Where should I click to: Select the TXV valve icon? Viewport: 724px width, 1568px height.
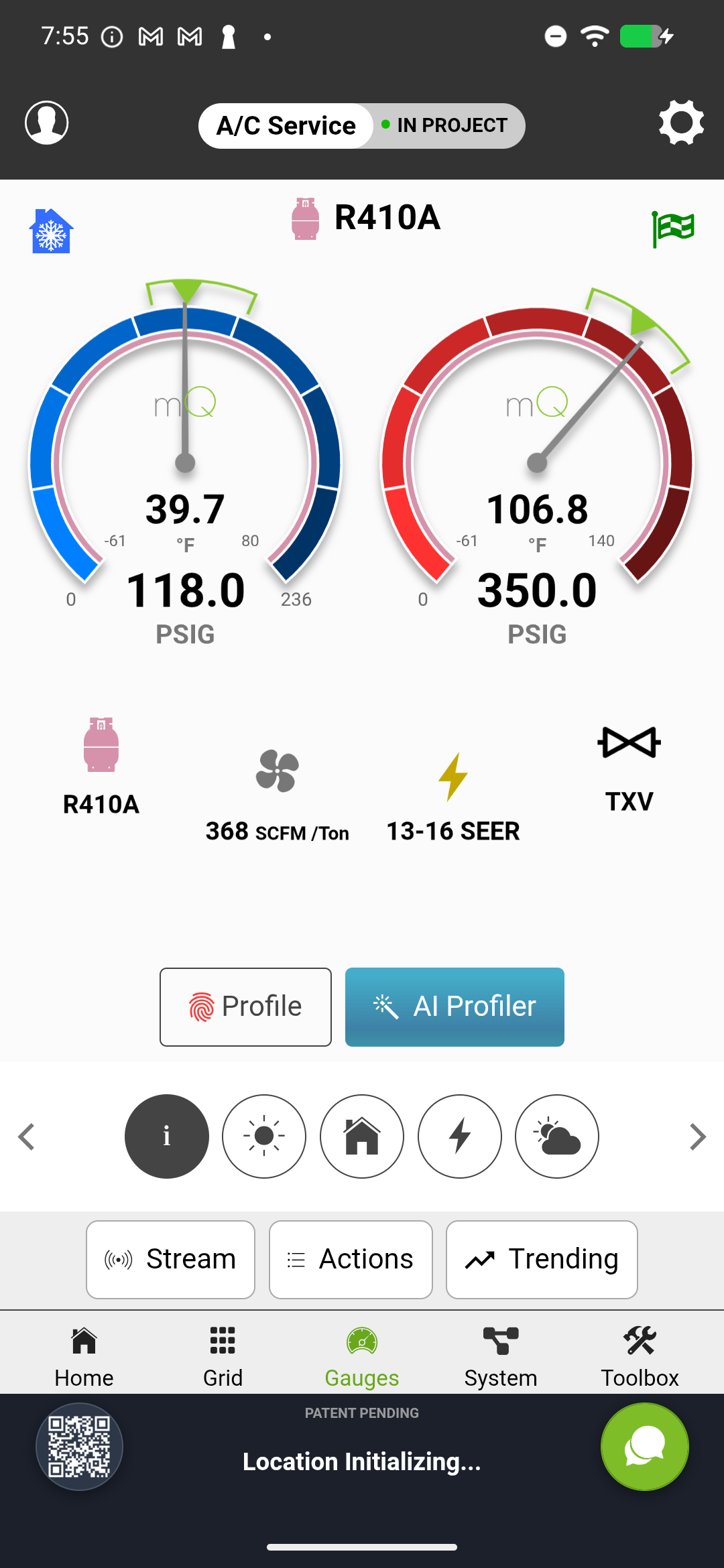coord(628,742)
